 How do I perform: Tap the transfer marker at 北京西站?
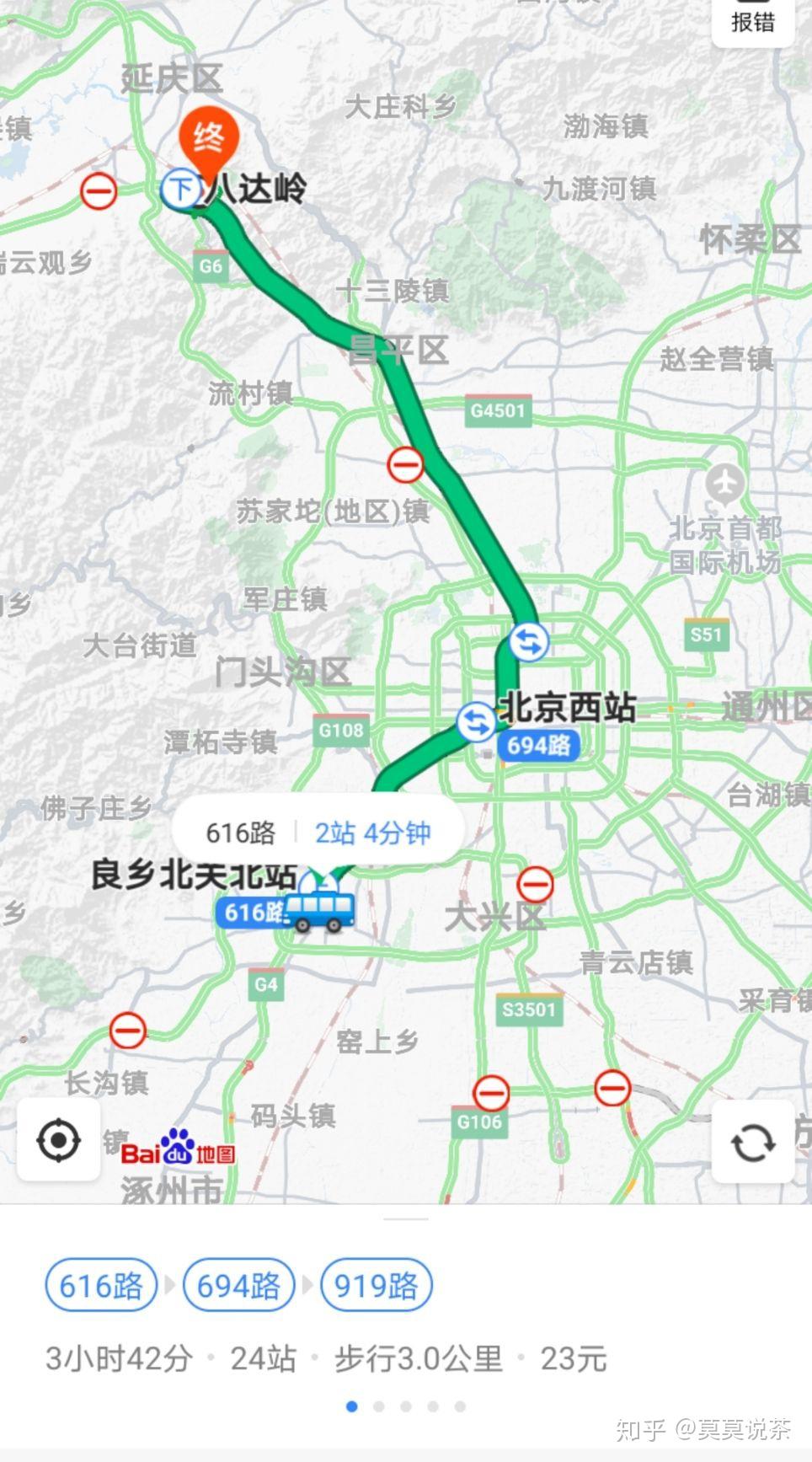476,723
